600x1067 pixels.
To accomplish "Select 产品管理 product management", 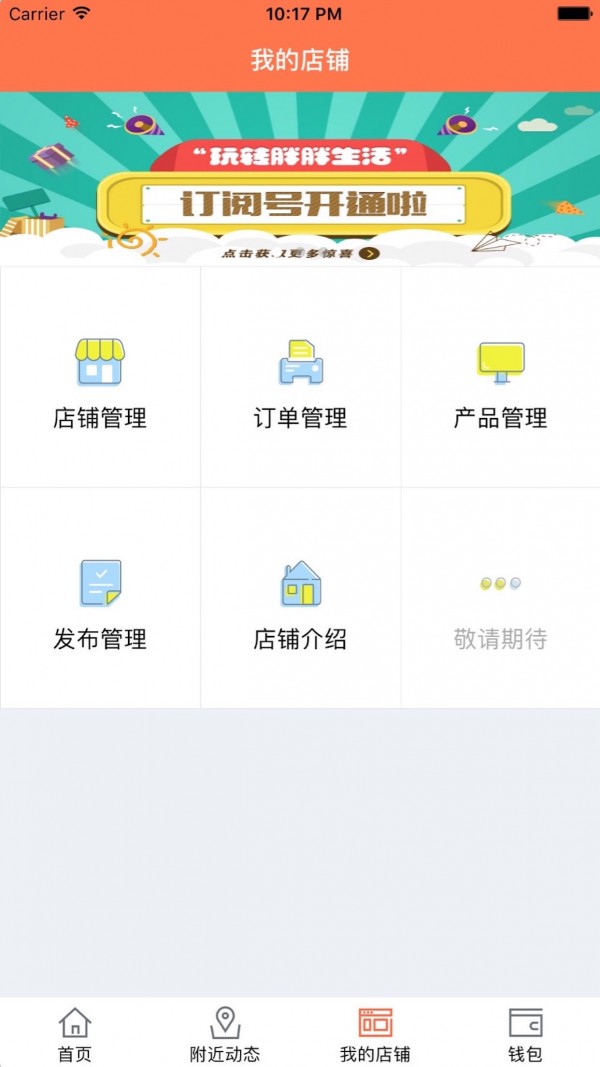I will 500,378.
